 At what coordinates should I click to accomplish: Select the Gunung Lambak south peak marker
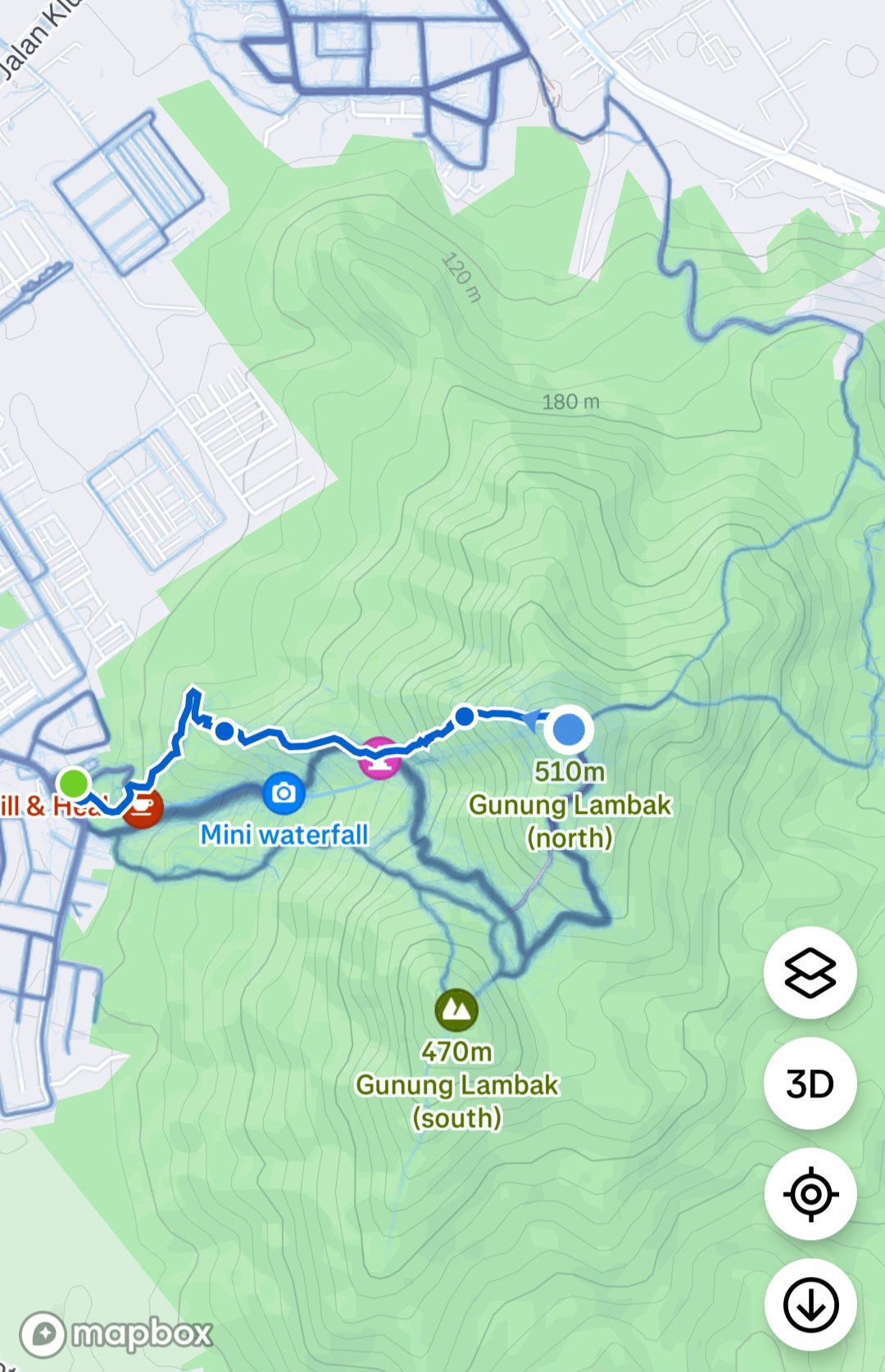(456, 1010)
